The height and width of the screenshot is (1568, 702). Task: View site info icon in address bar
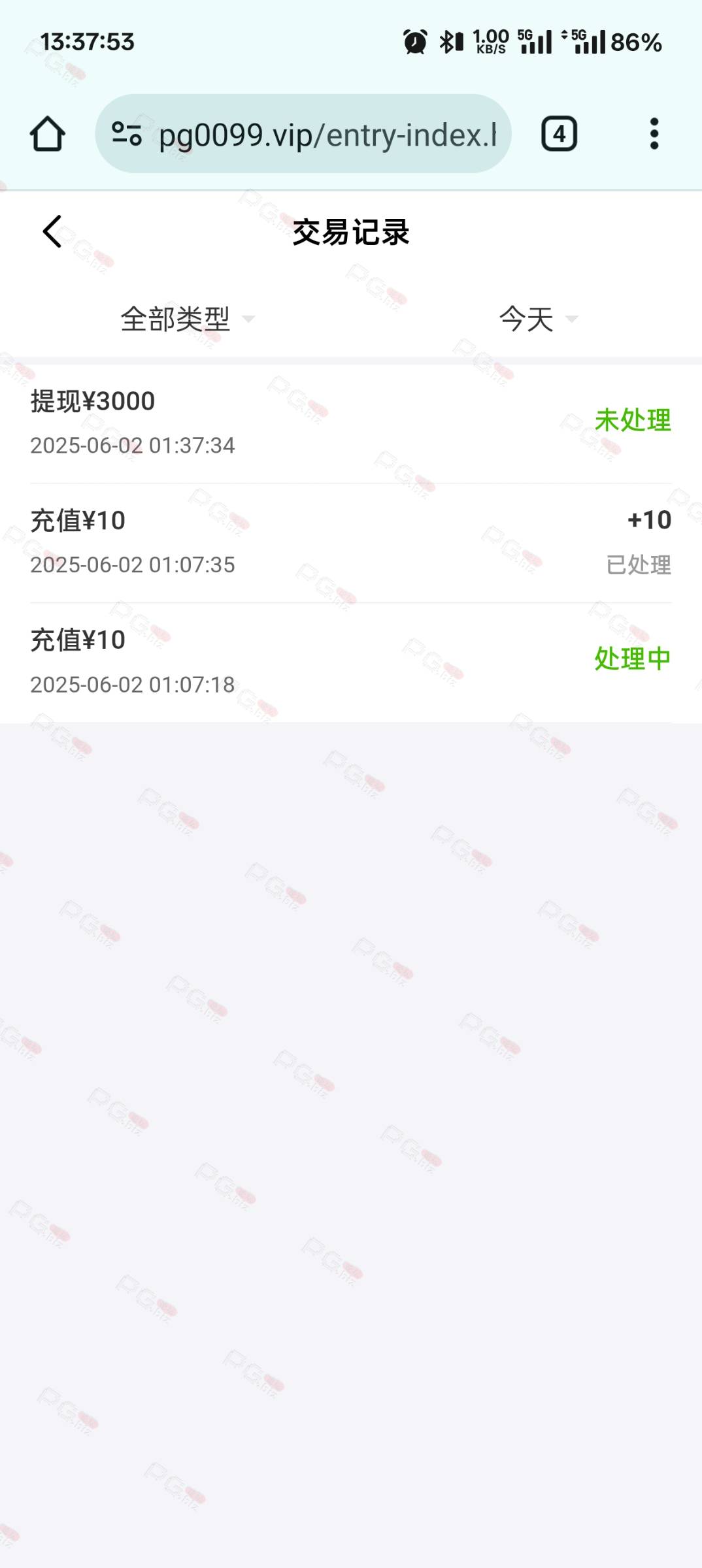pos(127,134)
